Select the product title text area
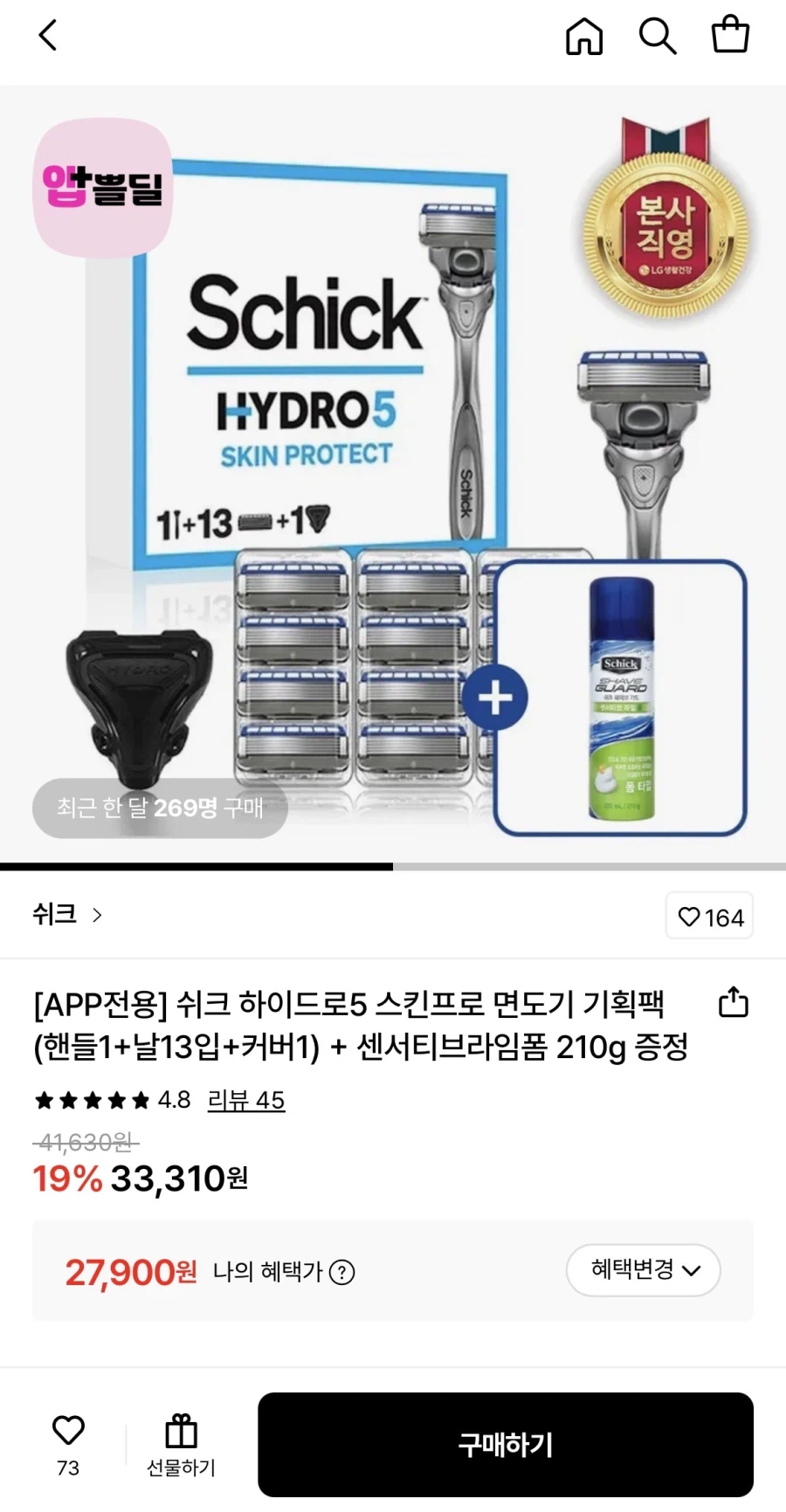The height and width of the screenshot is (1512, 786). tap(349, 1026)
